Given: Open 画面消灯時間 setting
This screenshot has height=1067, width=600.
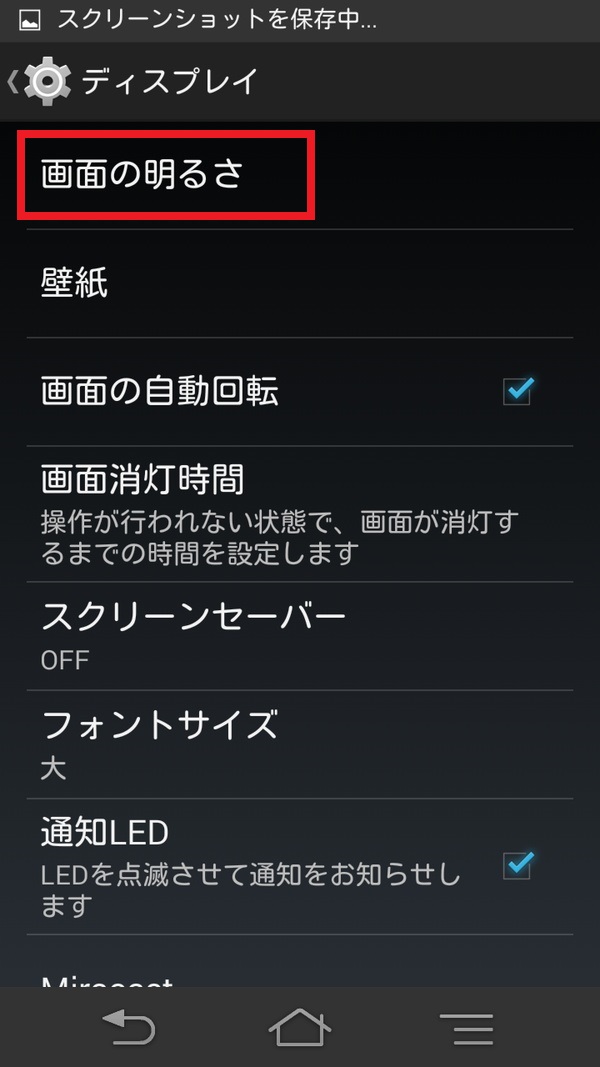Looking at the screenshot, I should point(300,514).
